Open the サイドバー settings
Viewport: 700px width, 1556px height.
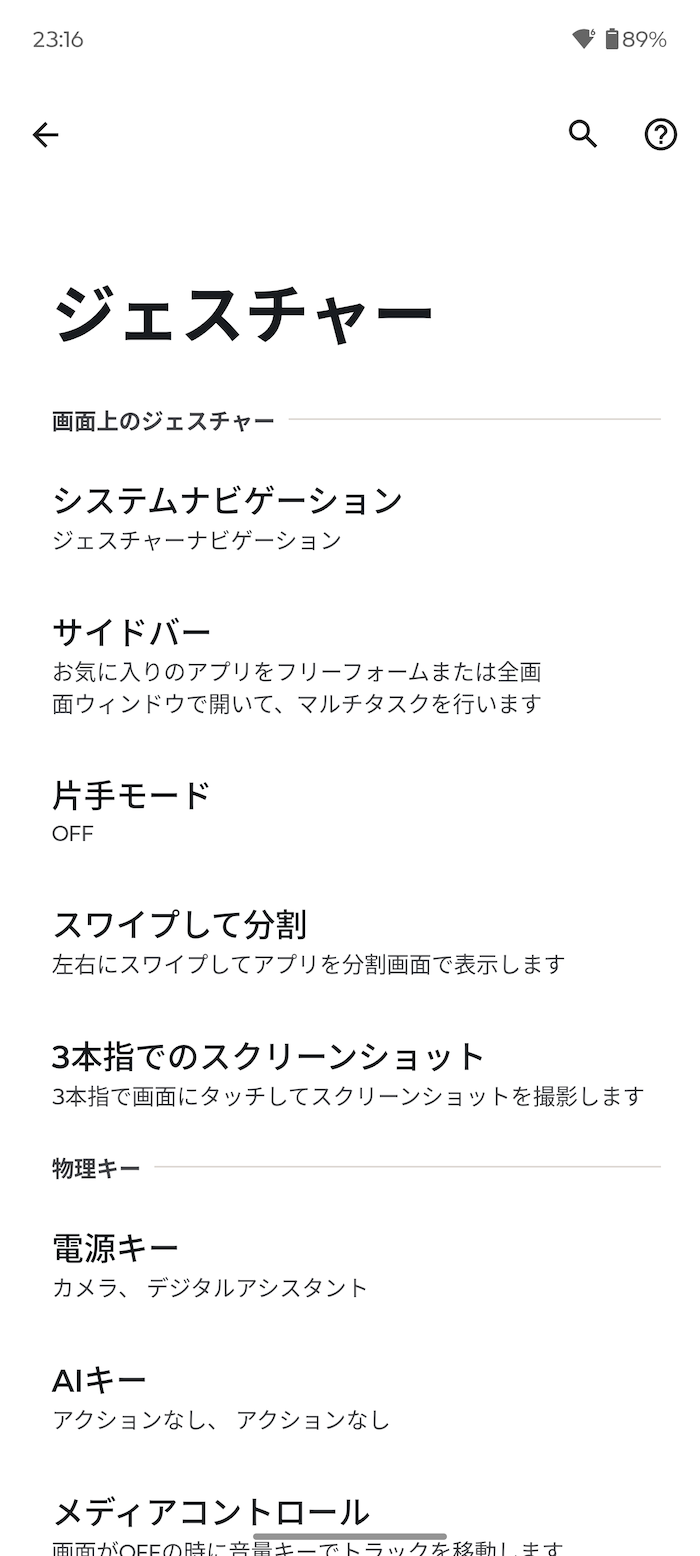pos(350,666)
